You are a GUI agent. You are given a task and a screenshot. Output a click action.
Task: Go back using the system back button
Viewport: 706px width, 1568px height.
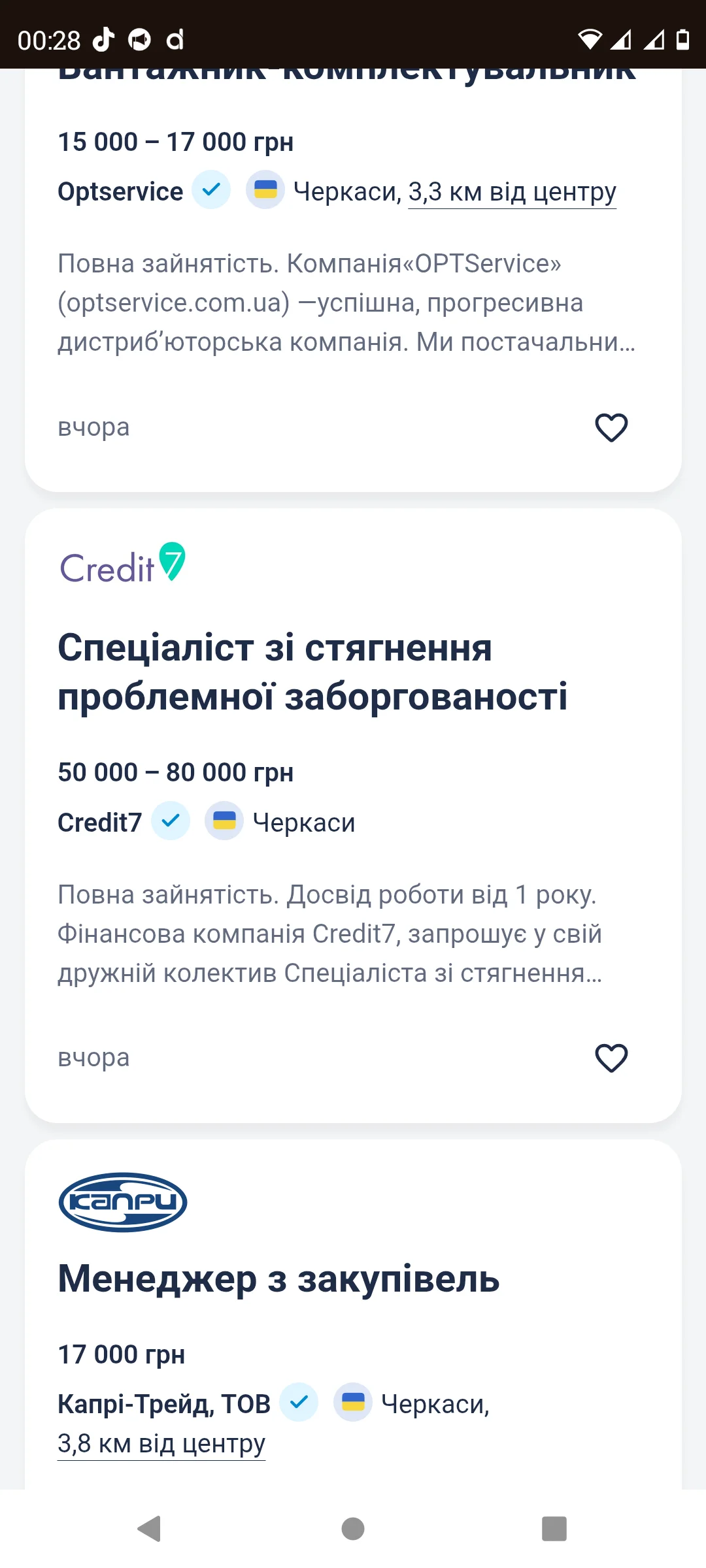coord(150,1529)
